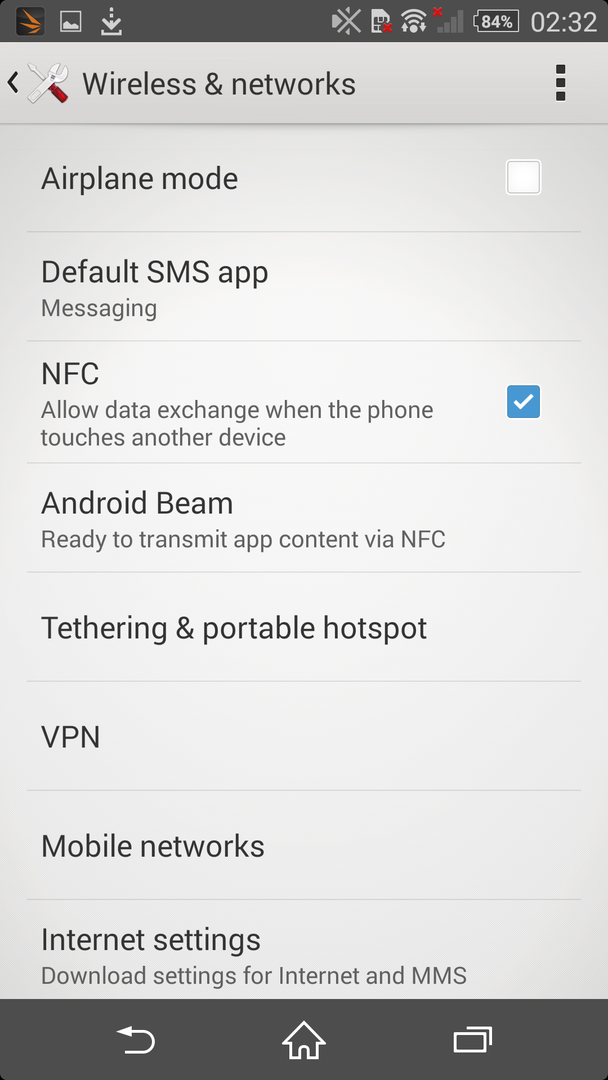Open Default SMS app setting

(300, 286)
